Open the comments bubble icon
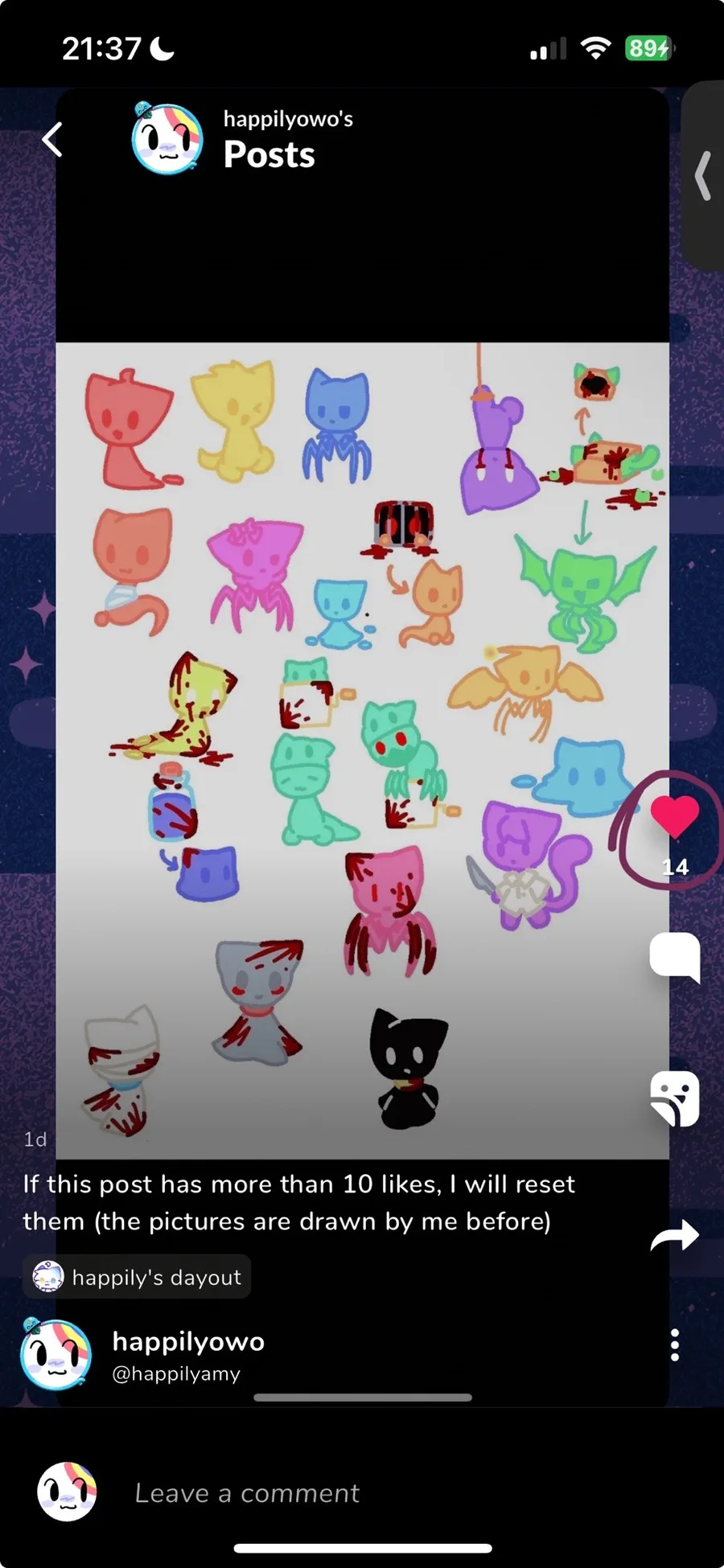The width and height of the screenshot is (724, 1568). [674, 957]
